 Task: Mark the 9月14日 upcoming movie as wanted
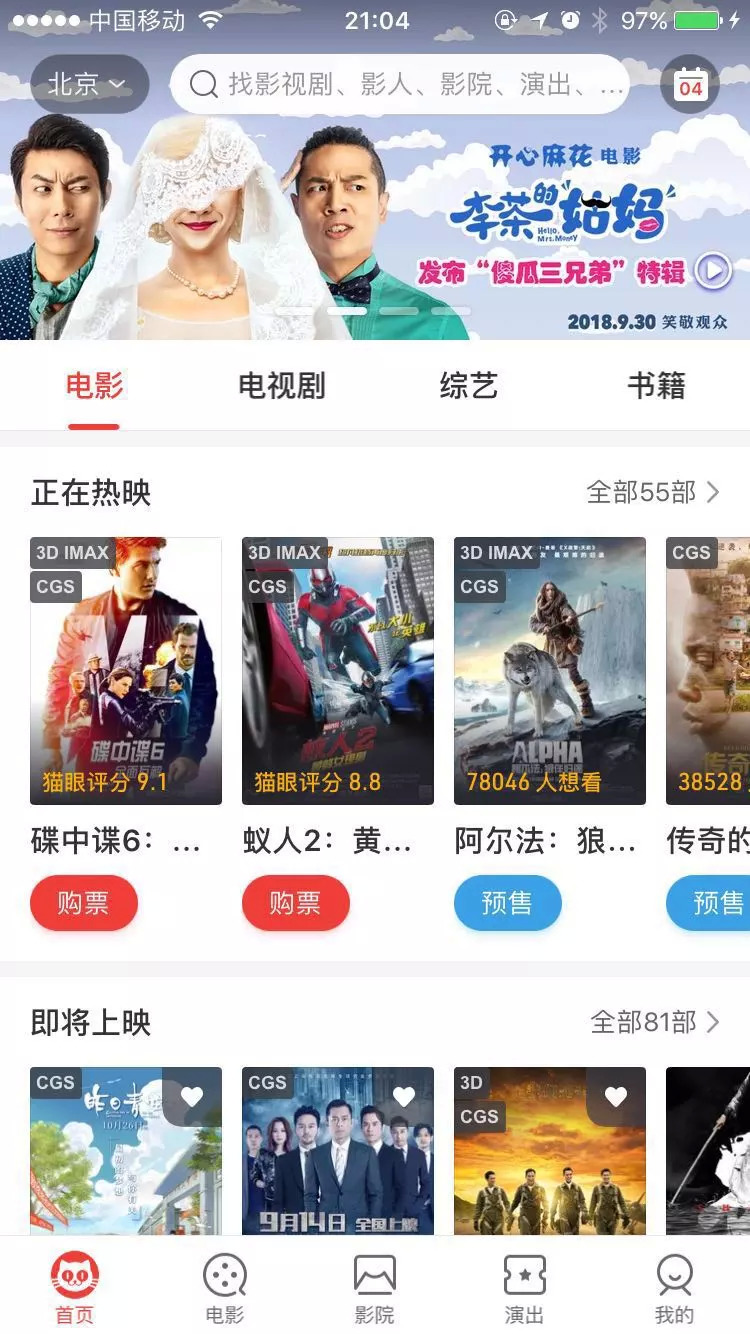[x=404, y=1097]
